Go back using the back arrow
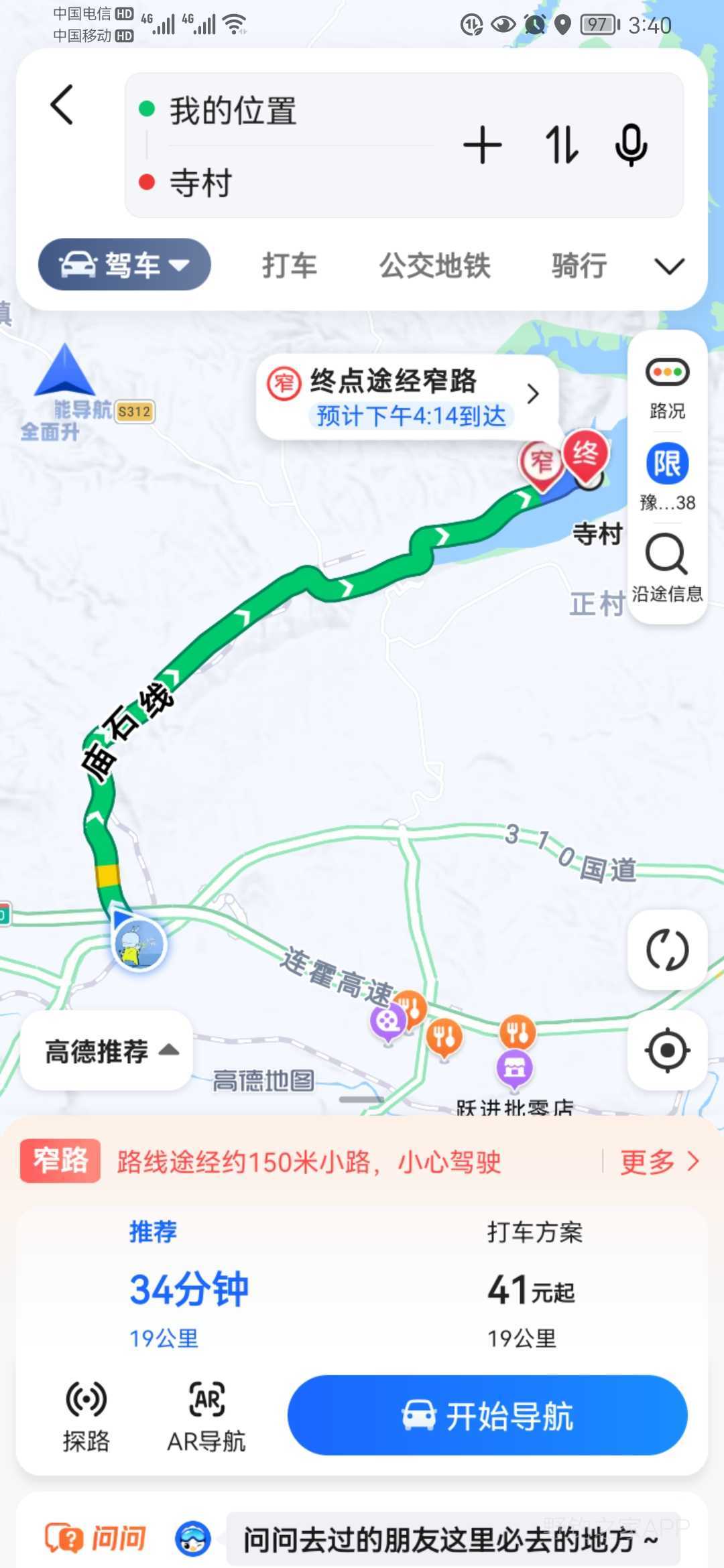 pyautogui.click(x=62, y=105)
